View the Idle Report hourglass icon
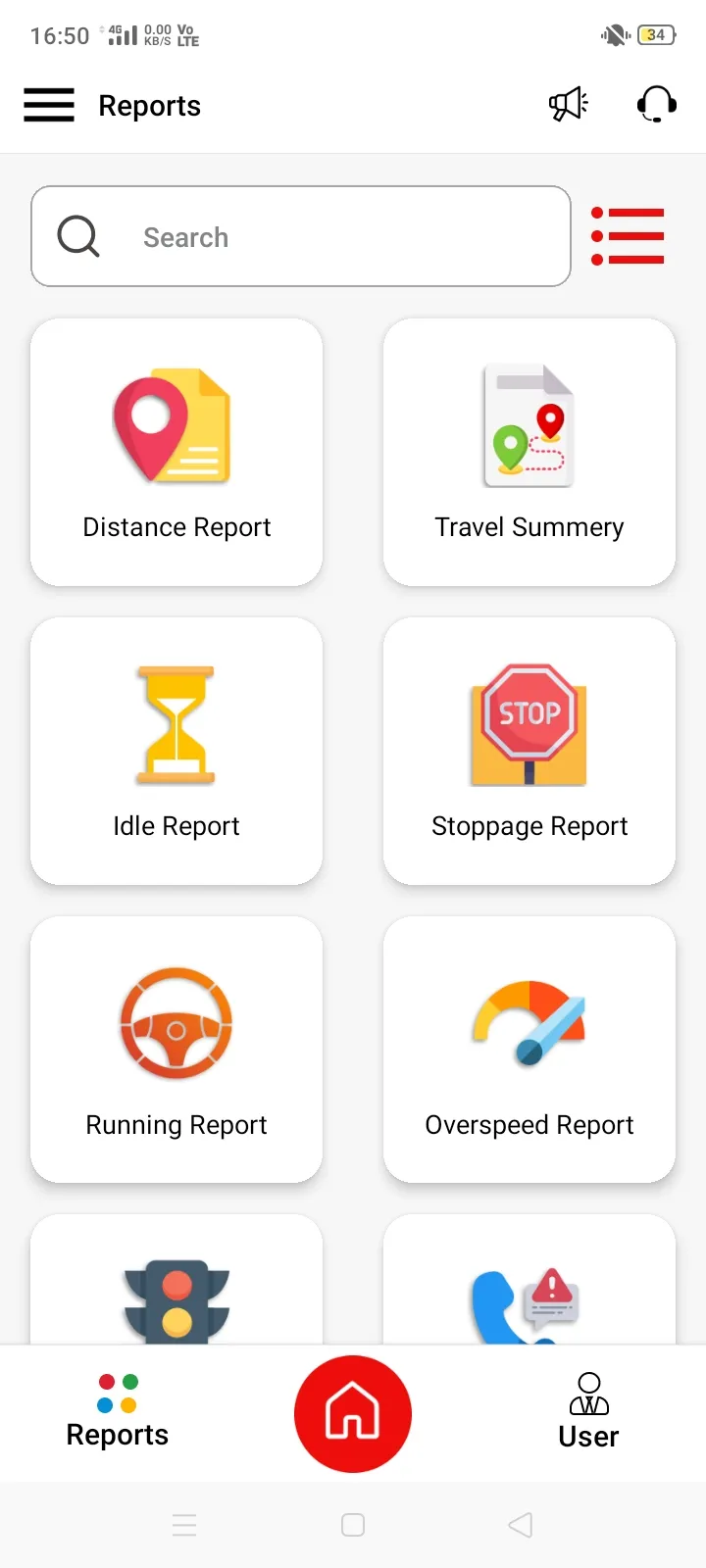 tap(176, 722)
